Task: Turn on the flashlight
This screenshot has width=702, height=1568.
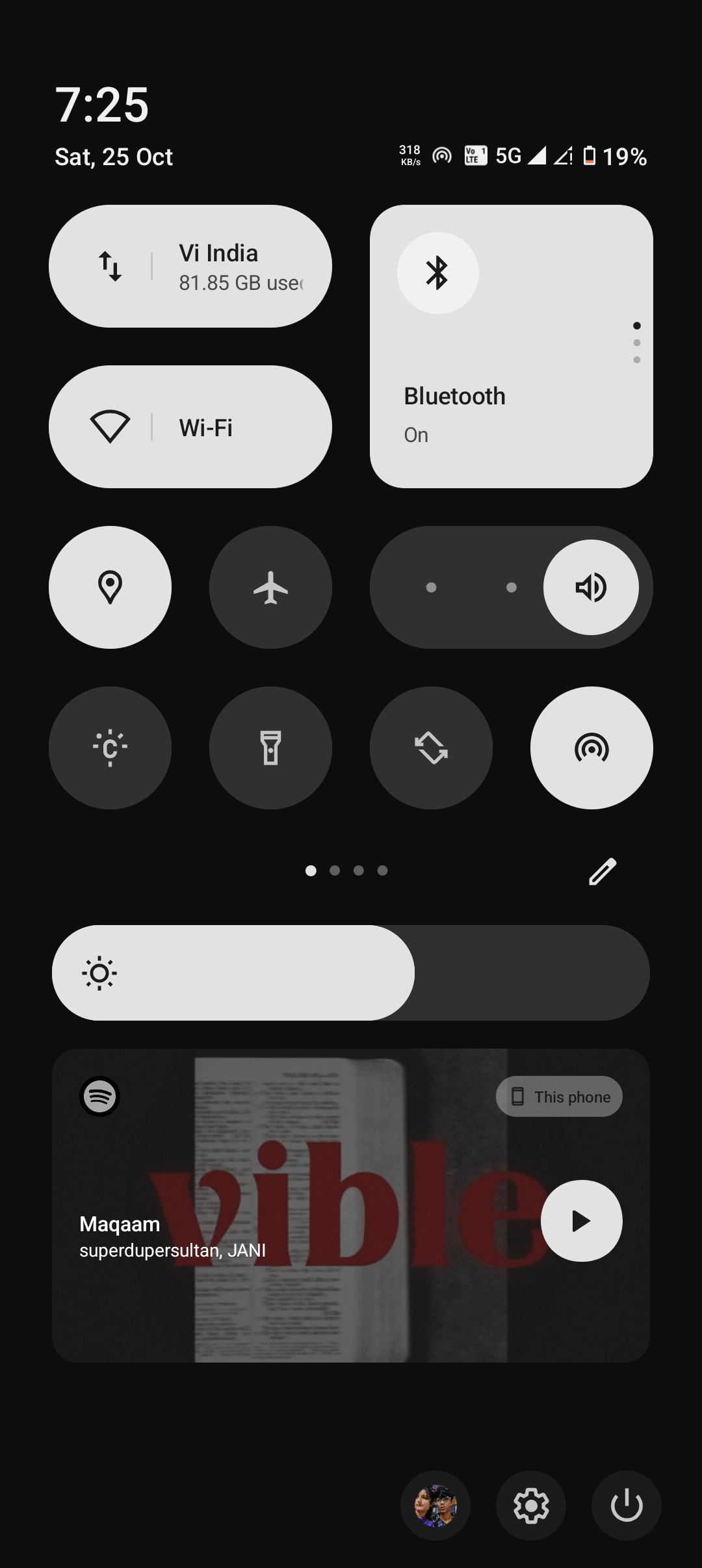Action: [270, 748]
